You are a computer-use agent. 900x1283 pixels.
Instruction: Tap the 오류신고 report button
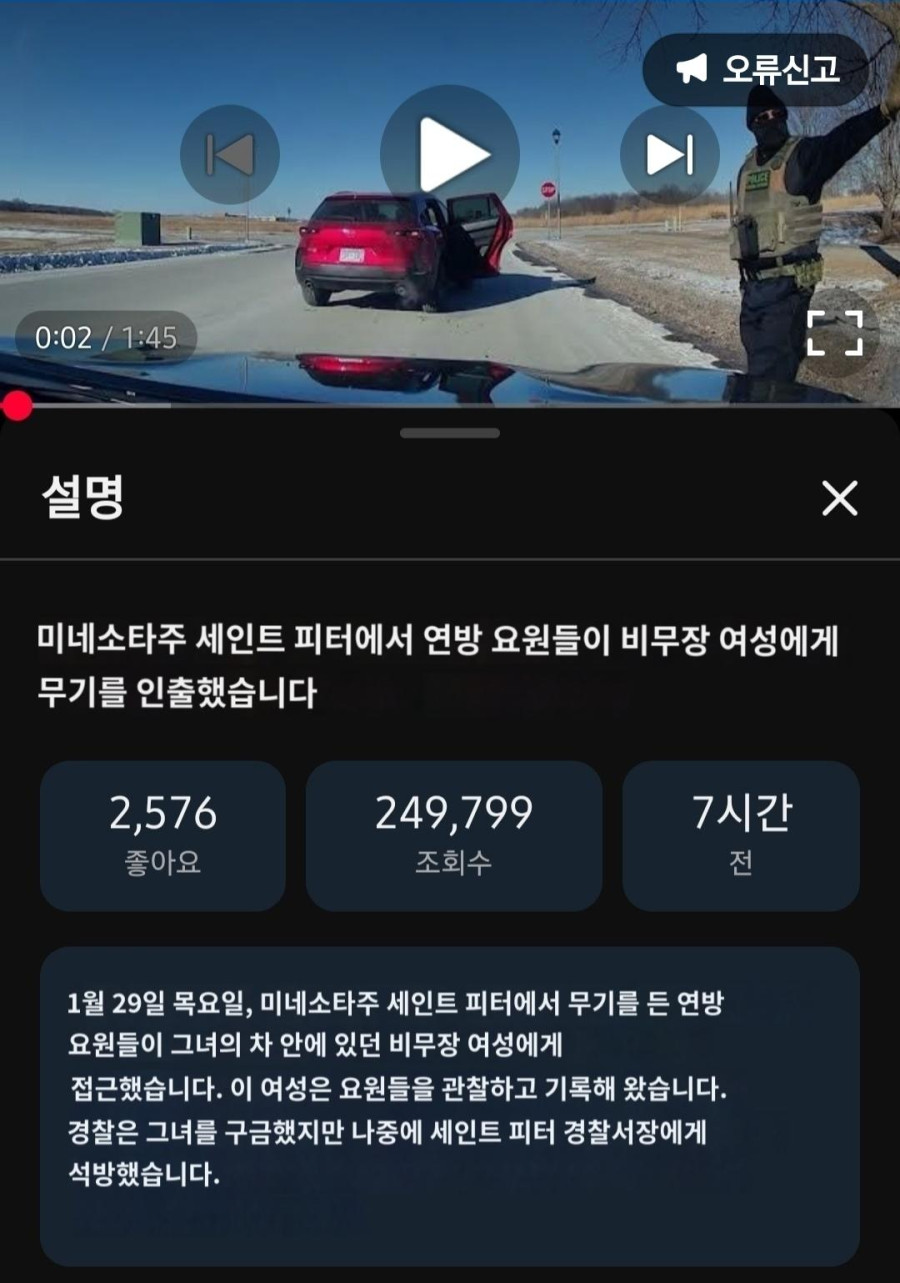757,70
